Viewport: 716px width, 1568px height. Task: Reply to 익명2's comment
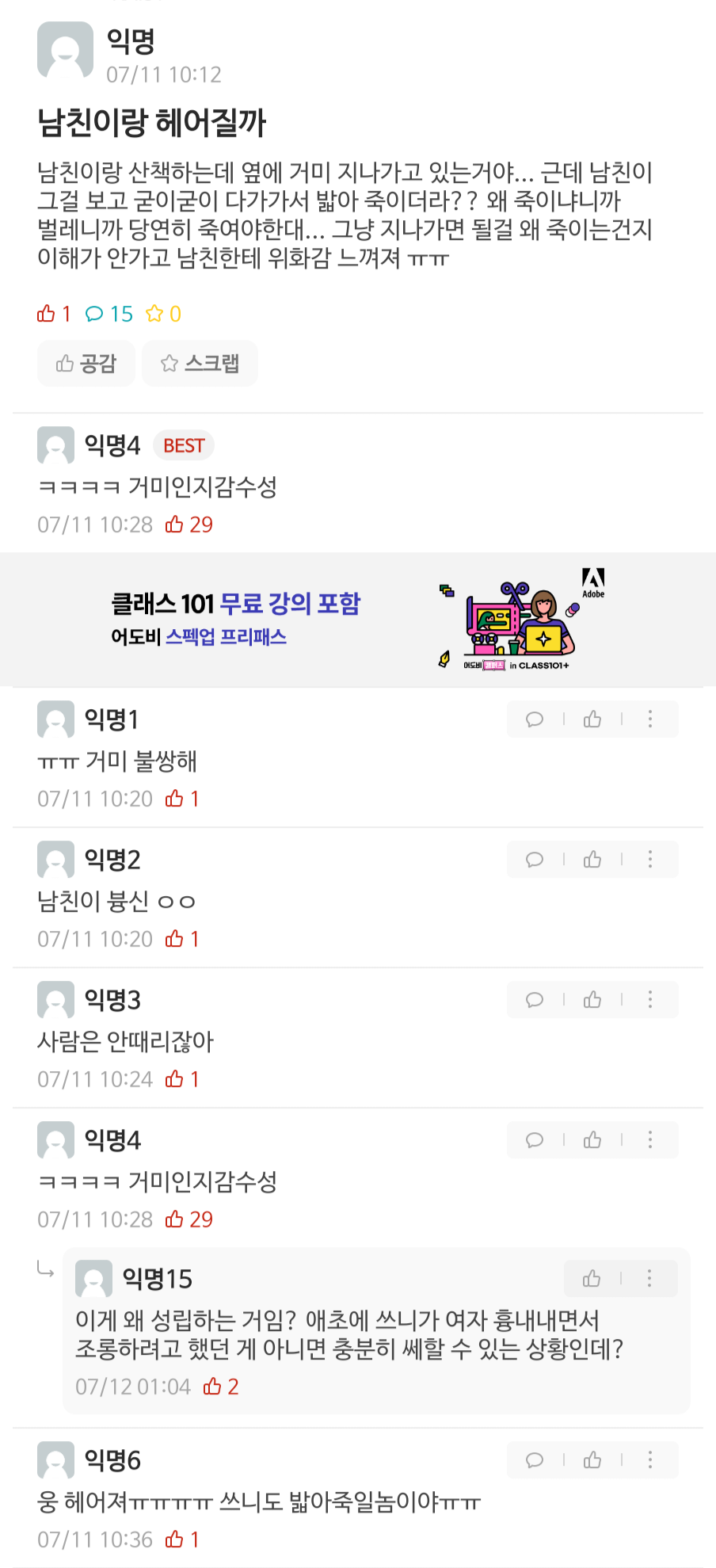click(x=535, y=860)
